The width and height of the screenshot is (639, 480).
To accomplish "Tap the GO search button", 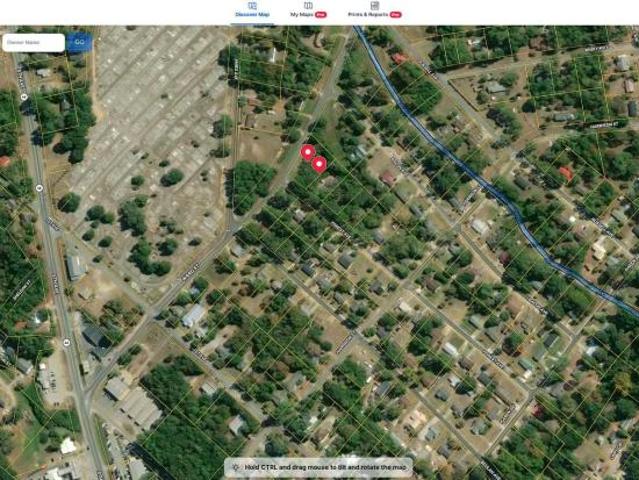I will 79,43.
